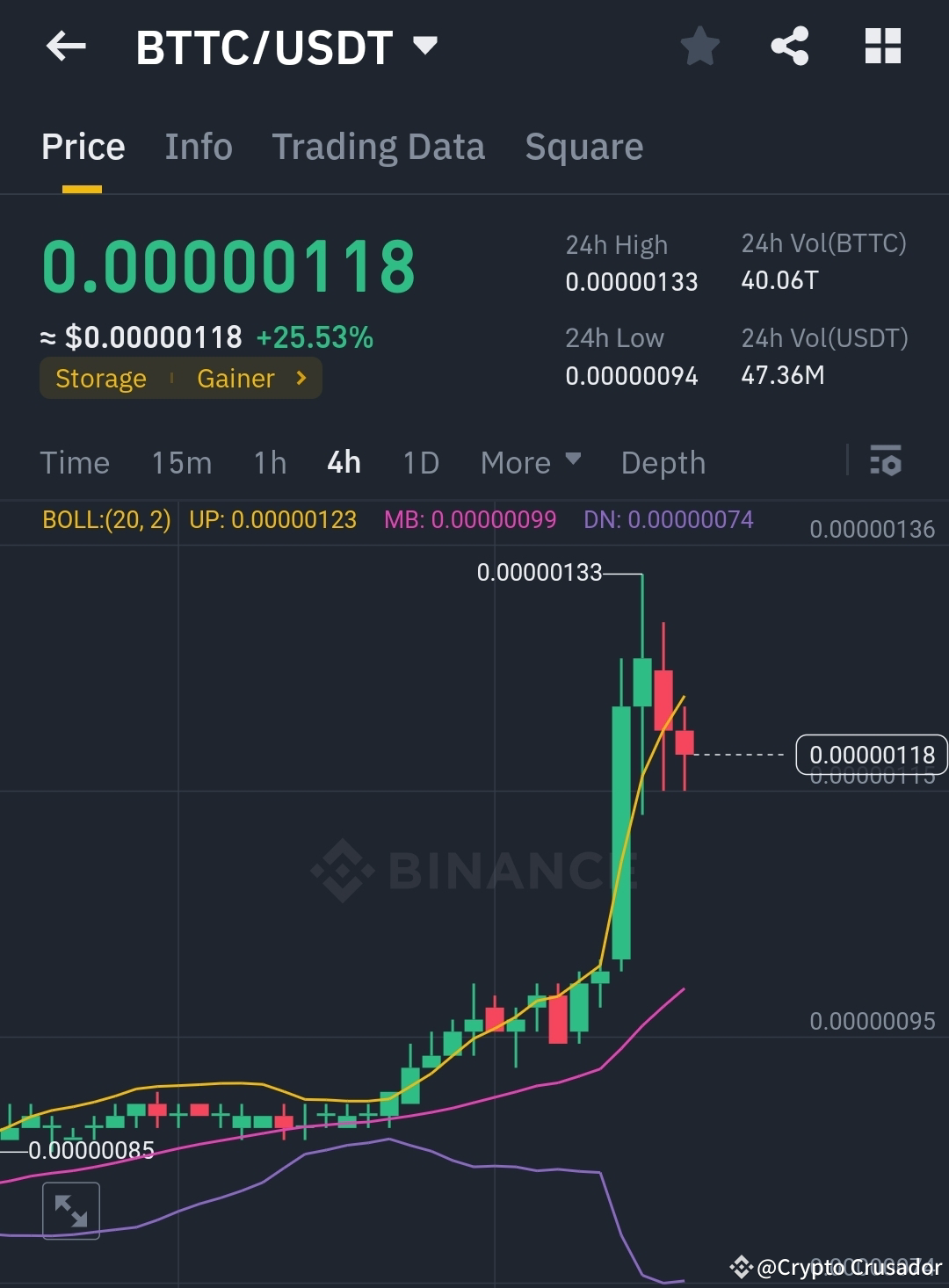Tap the 0.00000118 current price marker
This screenshot has height=1288, width=949.
pyautogui.click(x=871, y=754)
